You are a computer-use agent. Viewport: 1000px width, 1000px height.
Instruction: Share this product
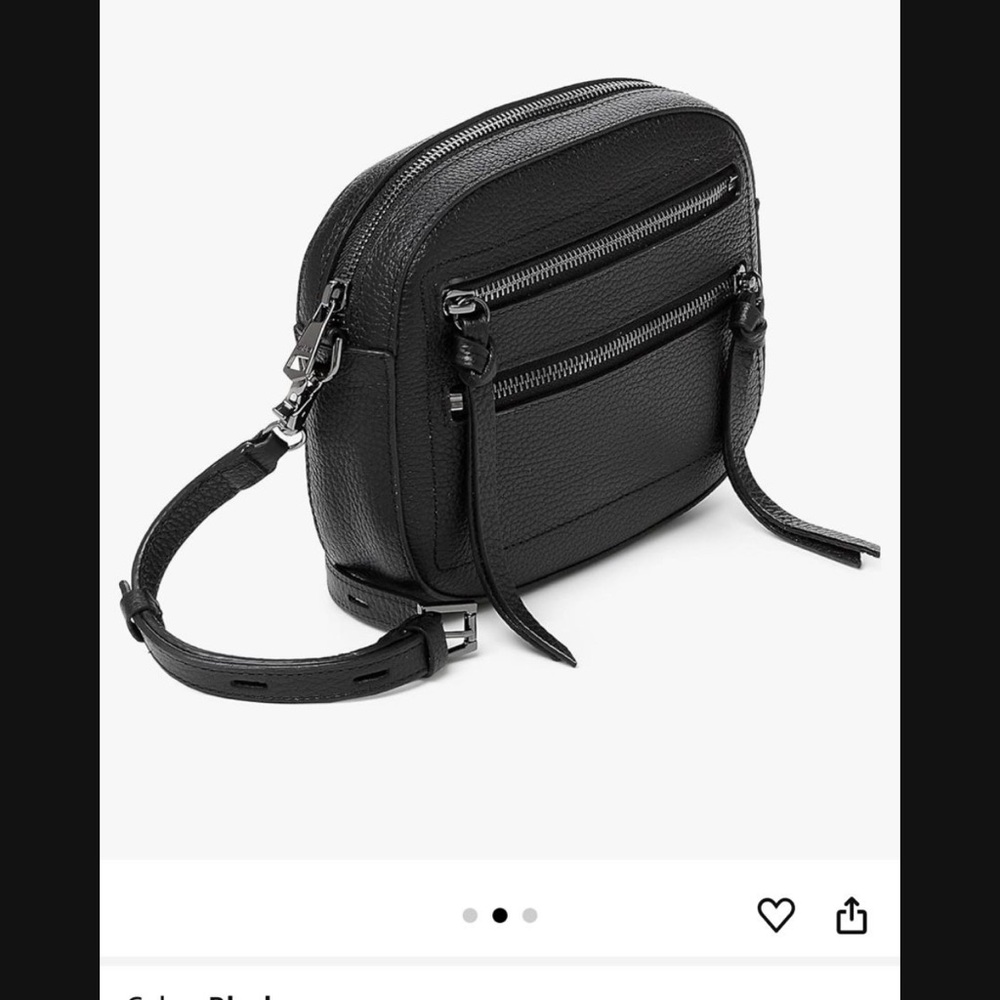pyautogui.click(x=851, y=915)
